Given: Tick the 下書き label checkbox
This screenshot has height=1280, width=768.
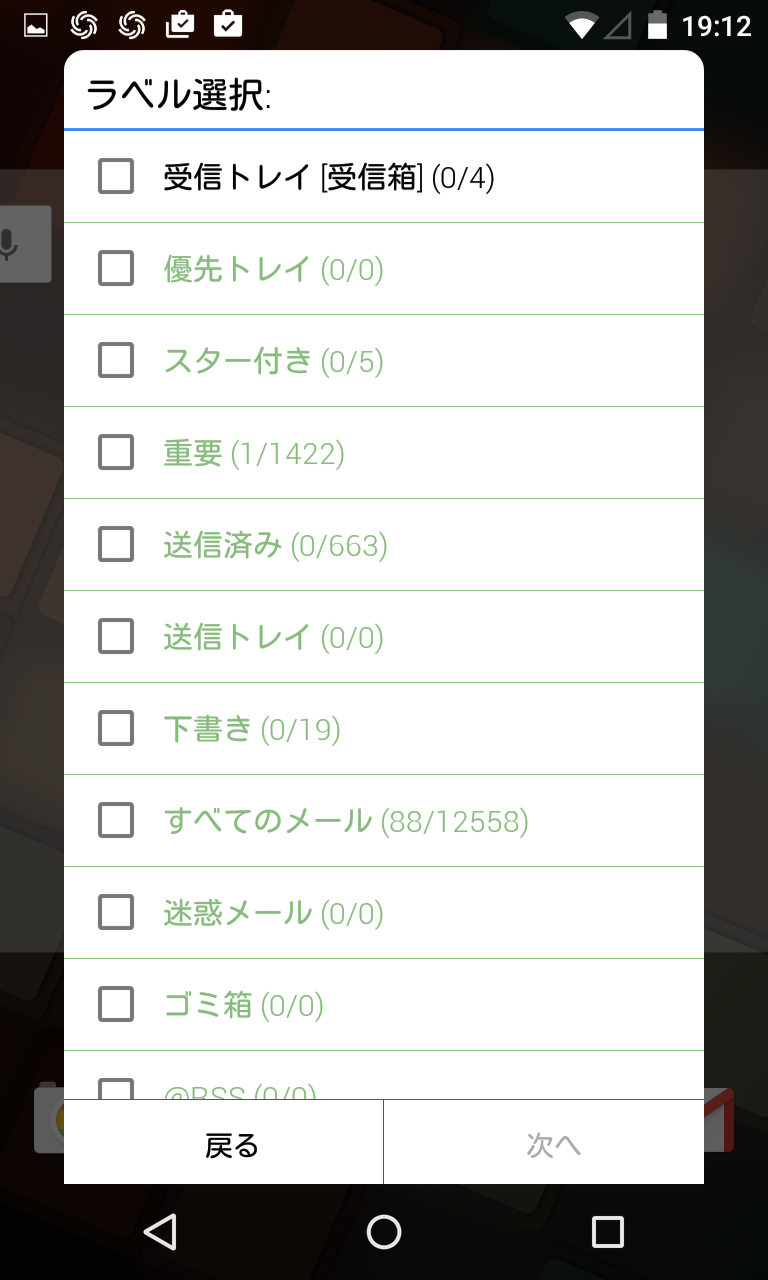Looking at the screenshot, I should point(116,729).
